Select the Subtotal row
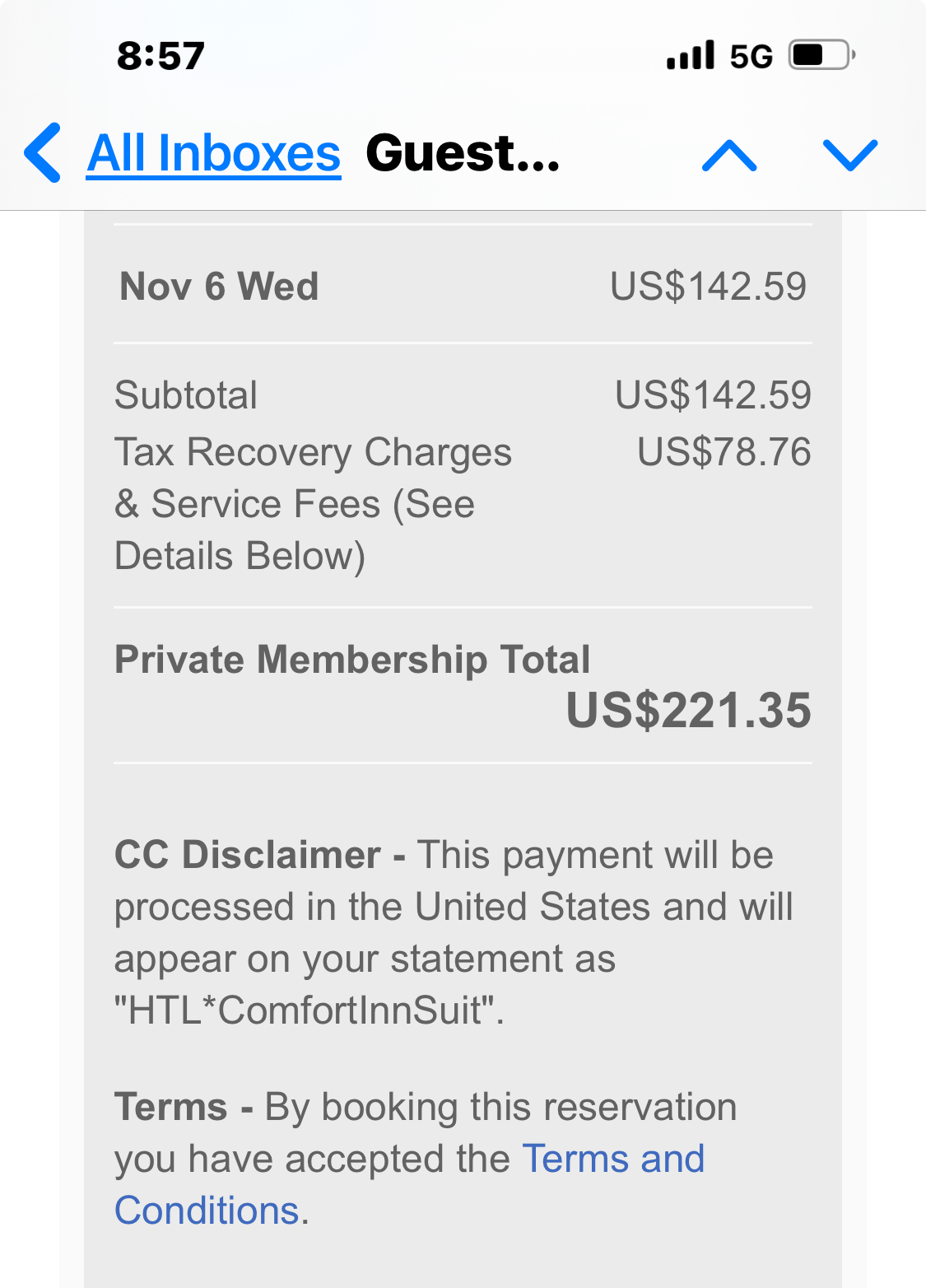 186,395
